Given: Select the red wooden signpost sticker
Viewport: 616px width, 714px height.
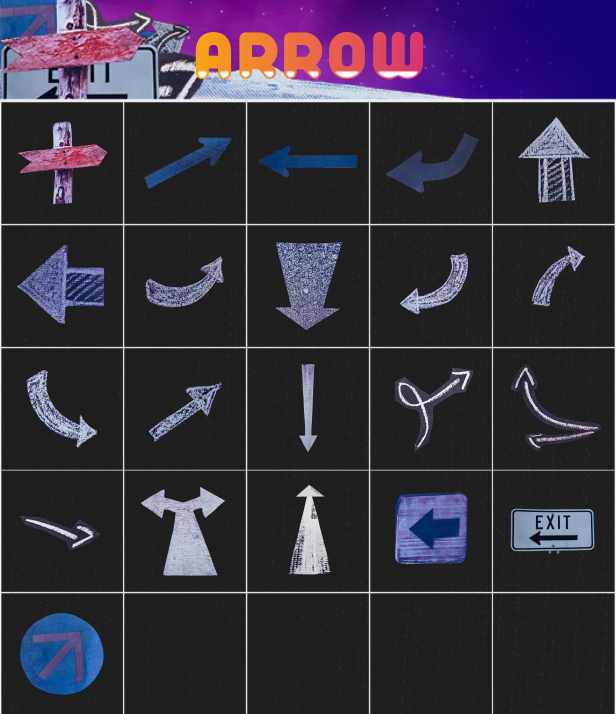Looking at the screenshot, I should 62,162.
